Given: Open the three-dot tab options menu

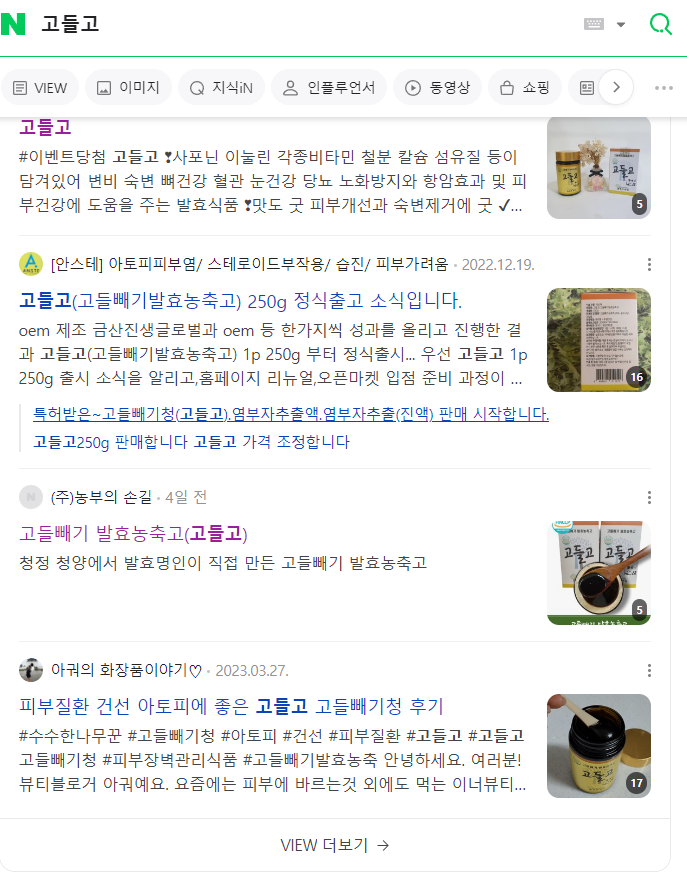Looking at the screenshot, I should point(664,88).
